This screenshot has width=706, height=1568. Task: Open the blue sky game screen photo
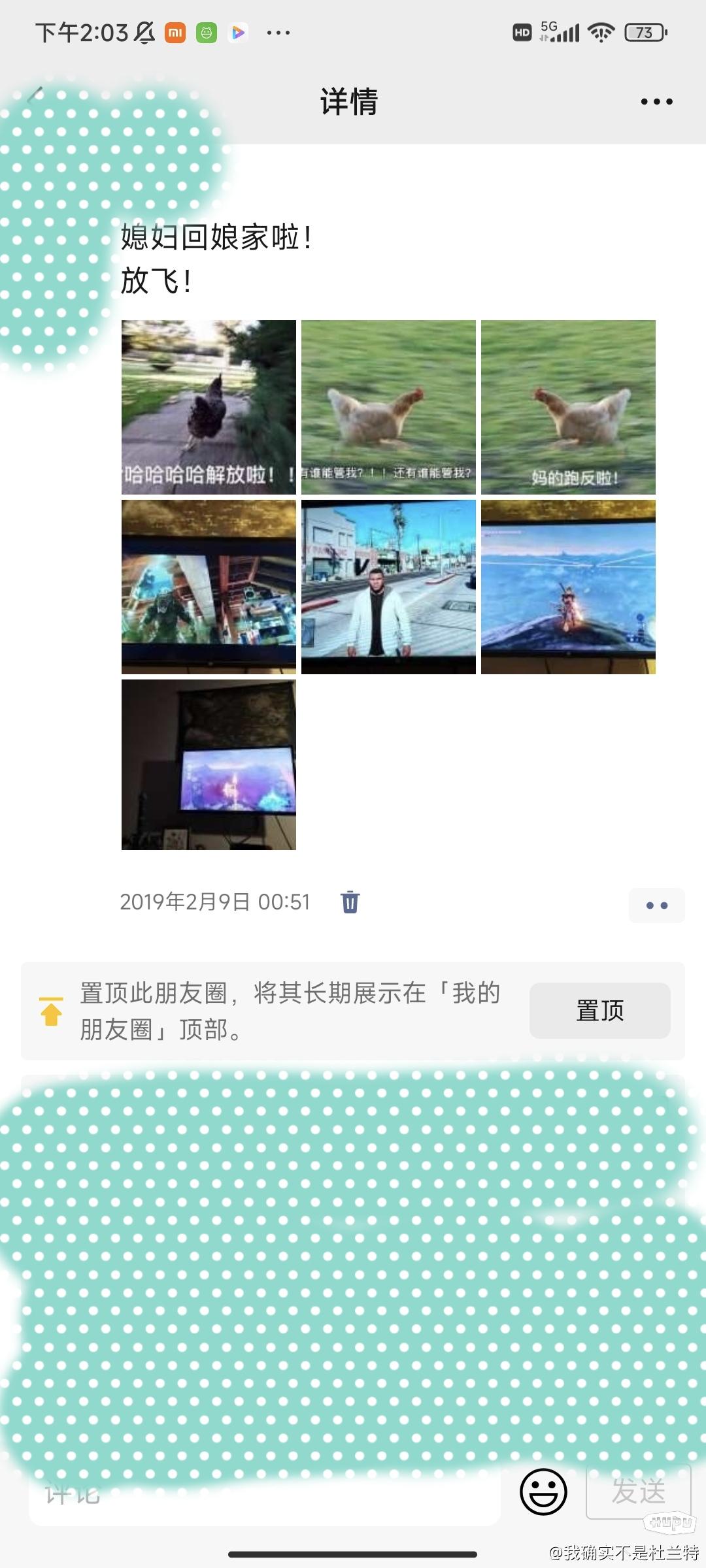pos(568,586)
